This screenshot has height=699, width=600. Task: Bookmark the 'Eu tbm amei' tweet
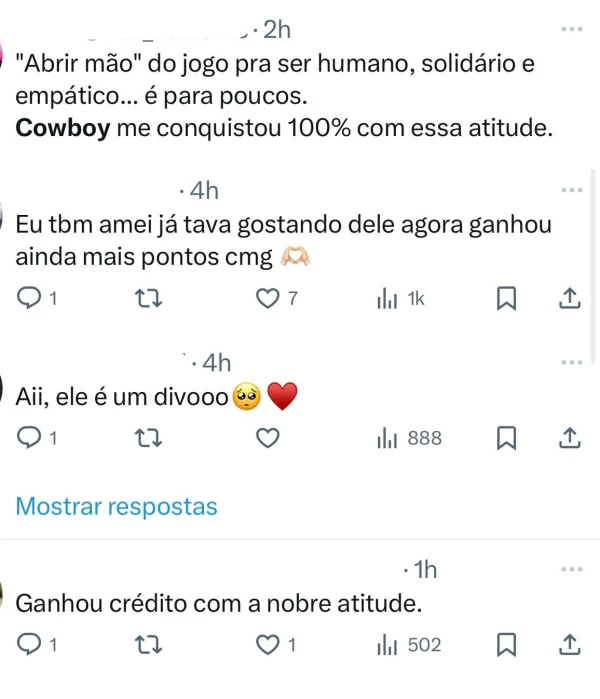point(506,298)
